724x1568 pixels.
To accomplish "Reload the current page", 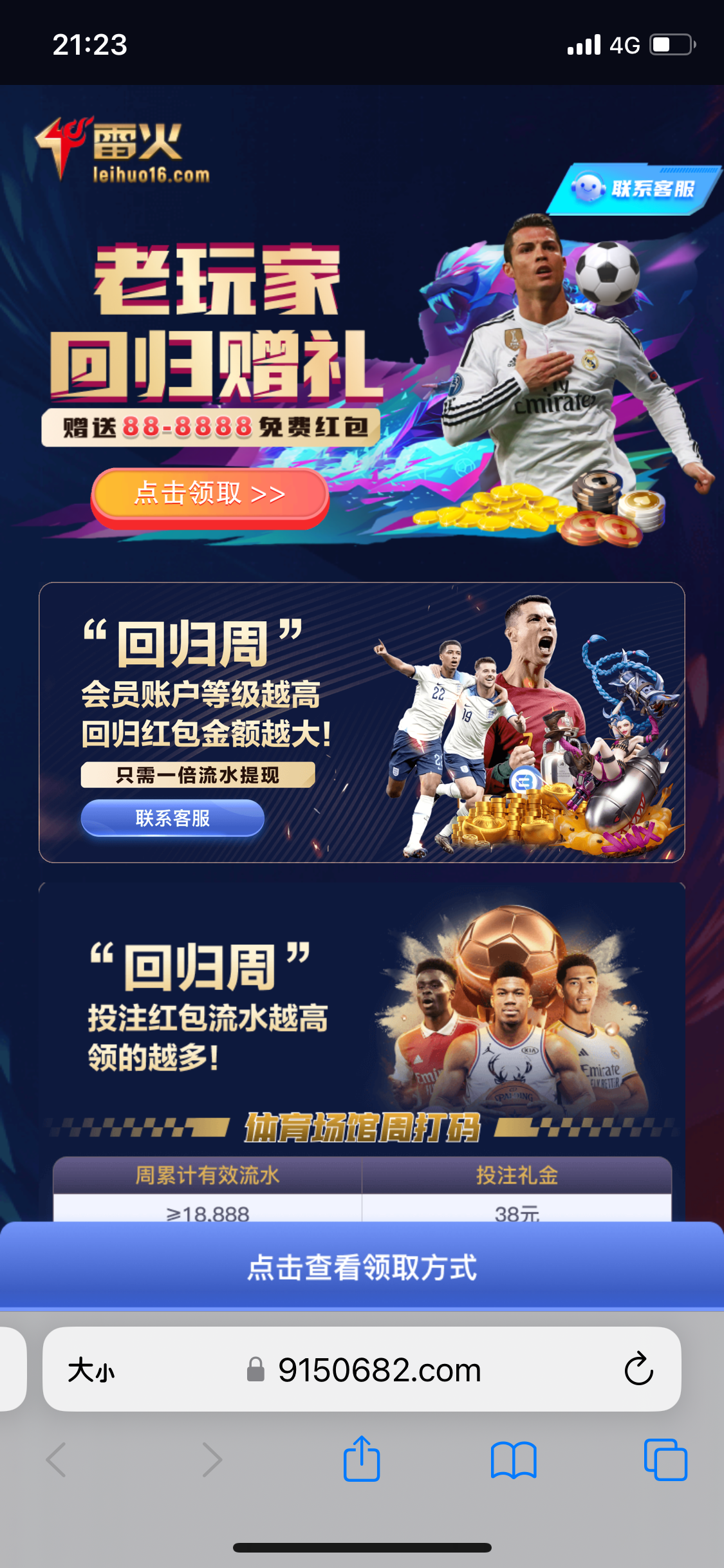I will pyautogui.click(x=638, y=1369).
